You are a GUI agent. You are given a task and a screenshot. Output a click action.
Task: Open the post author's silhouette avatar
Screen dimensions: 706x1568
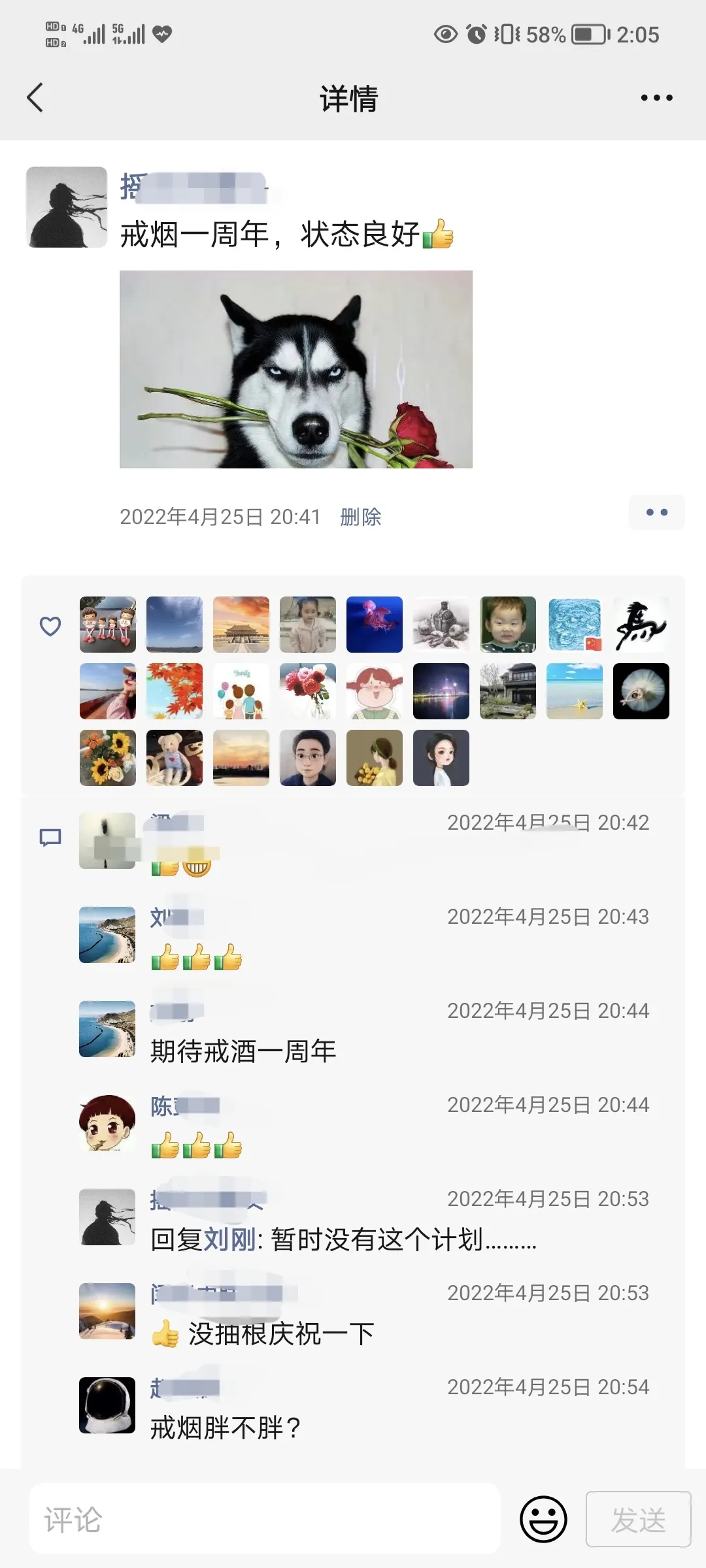67,207
